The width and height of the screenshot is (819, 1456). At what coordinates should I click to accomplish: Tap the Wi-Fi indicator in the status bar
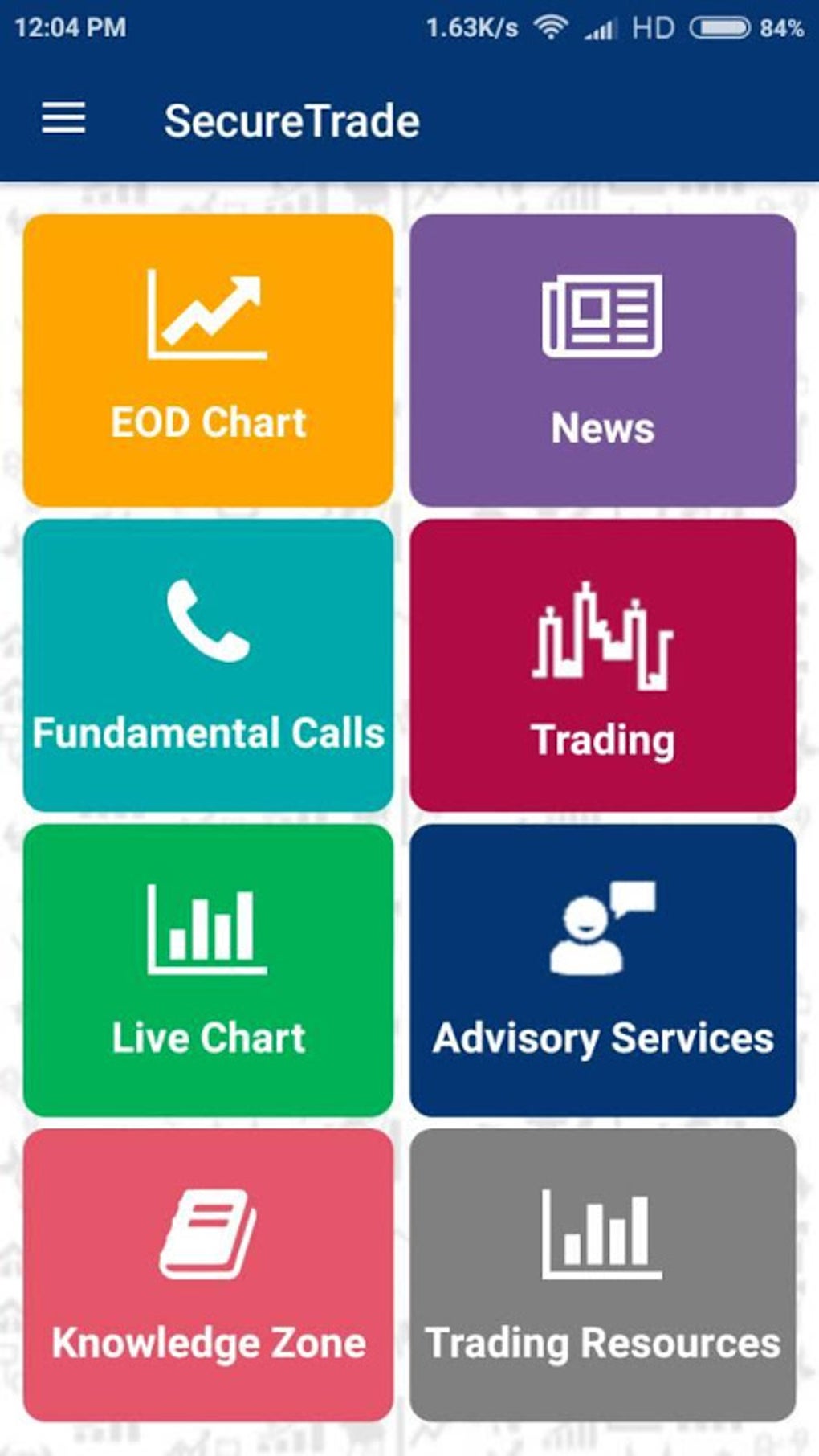552,27
